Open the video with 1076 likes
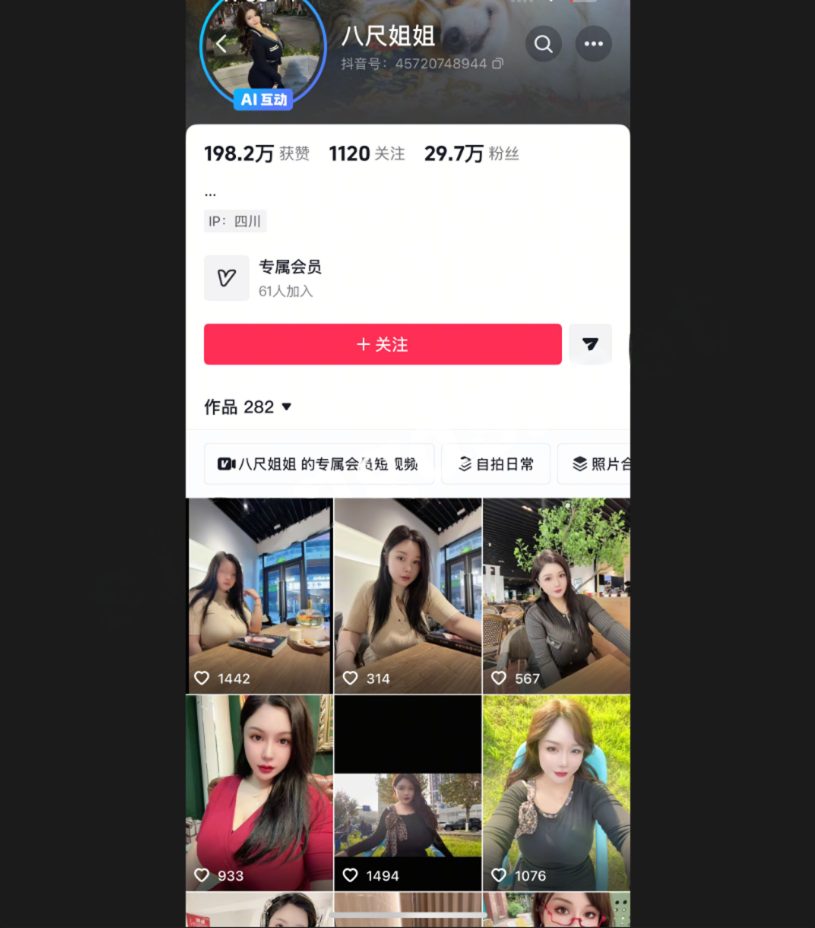 [x=556, y=792]
